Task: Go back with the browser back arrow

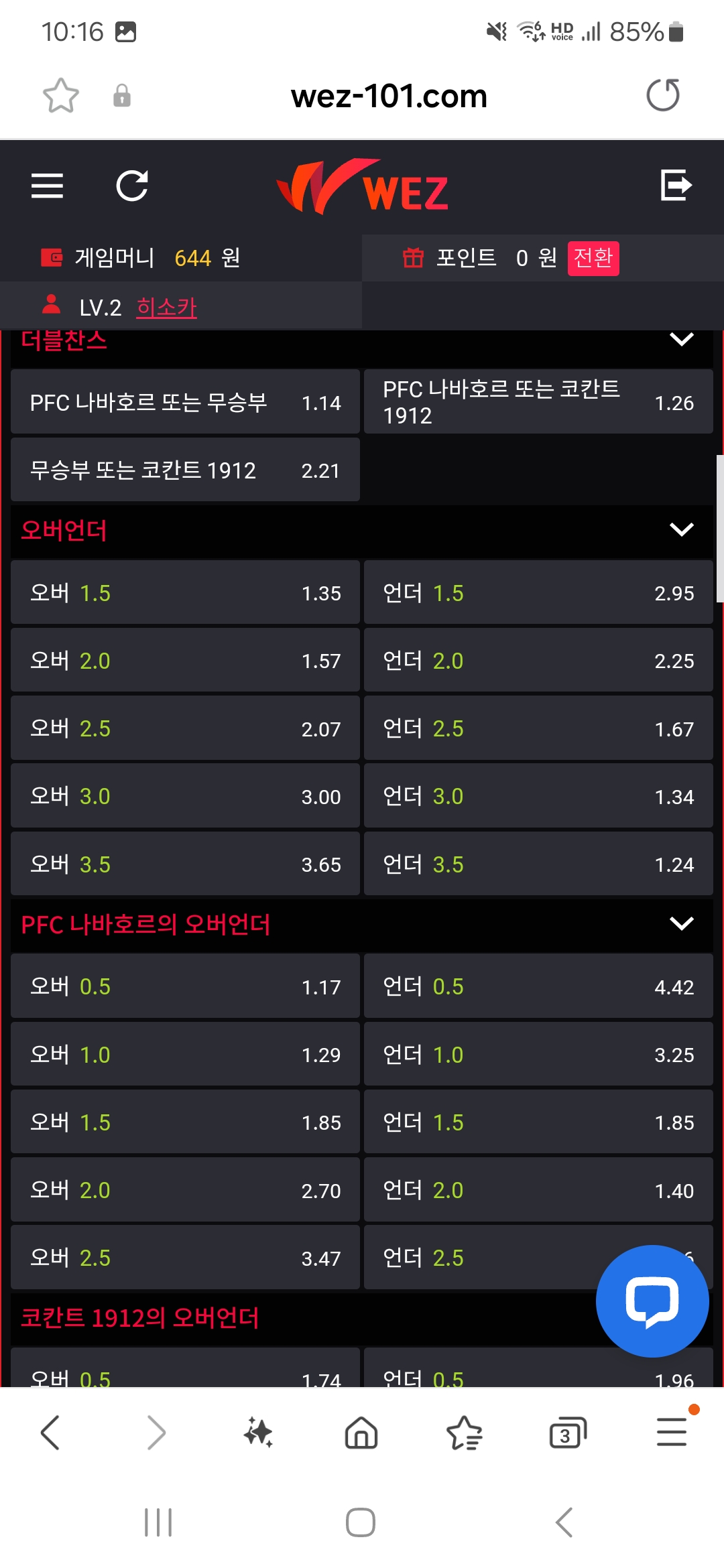Action: point(51,1433)
